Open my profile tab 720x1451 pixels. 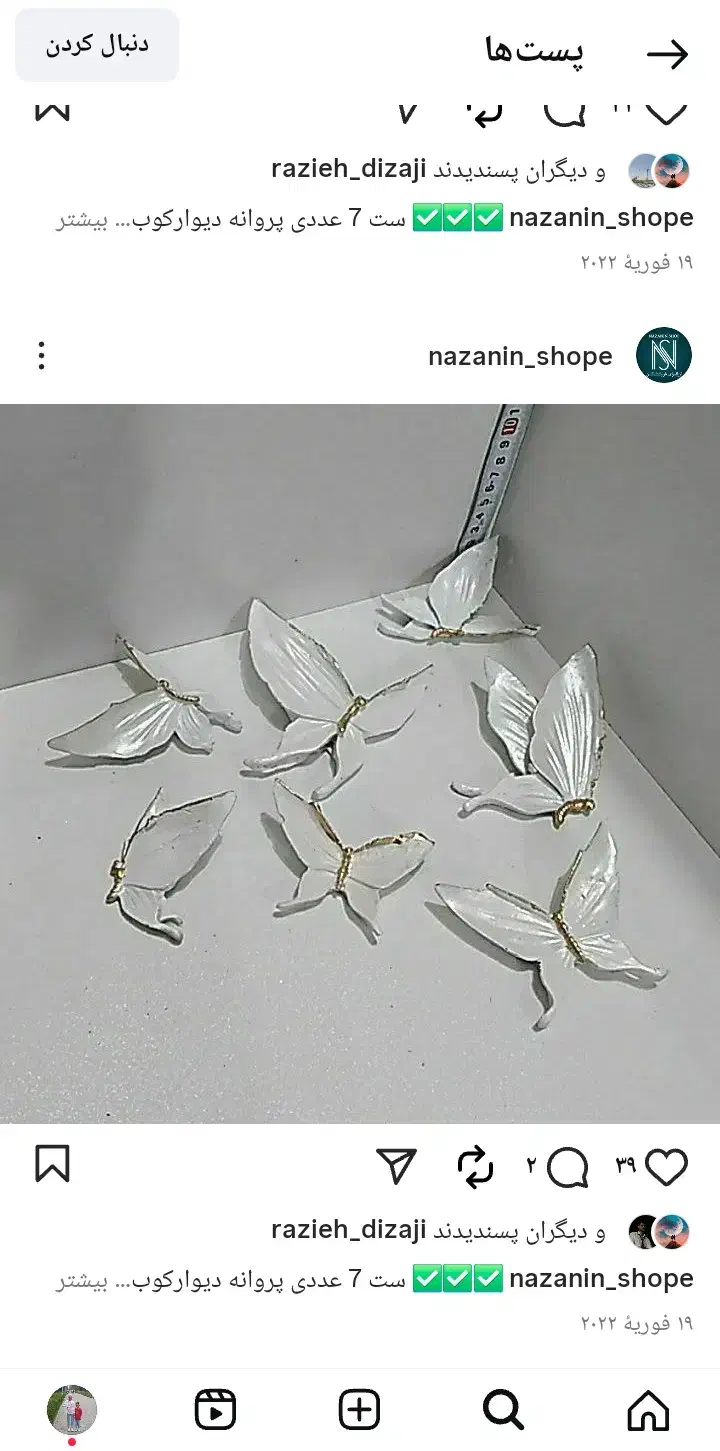[x=72, y=1411]
